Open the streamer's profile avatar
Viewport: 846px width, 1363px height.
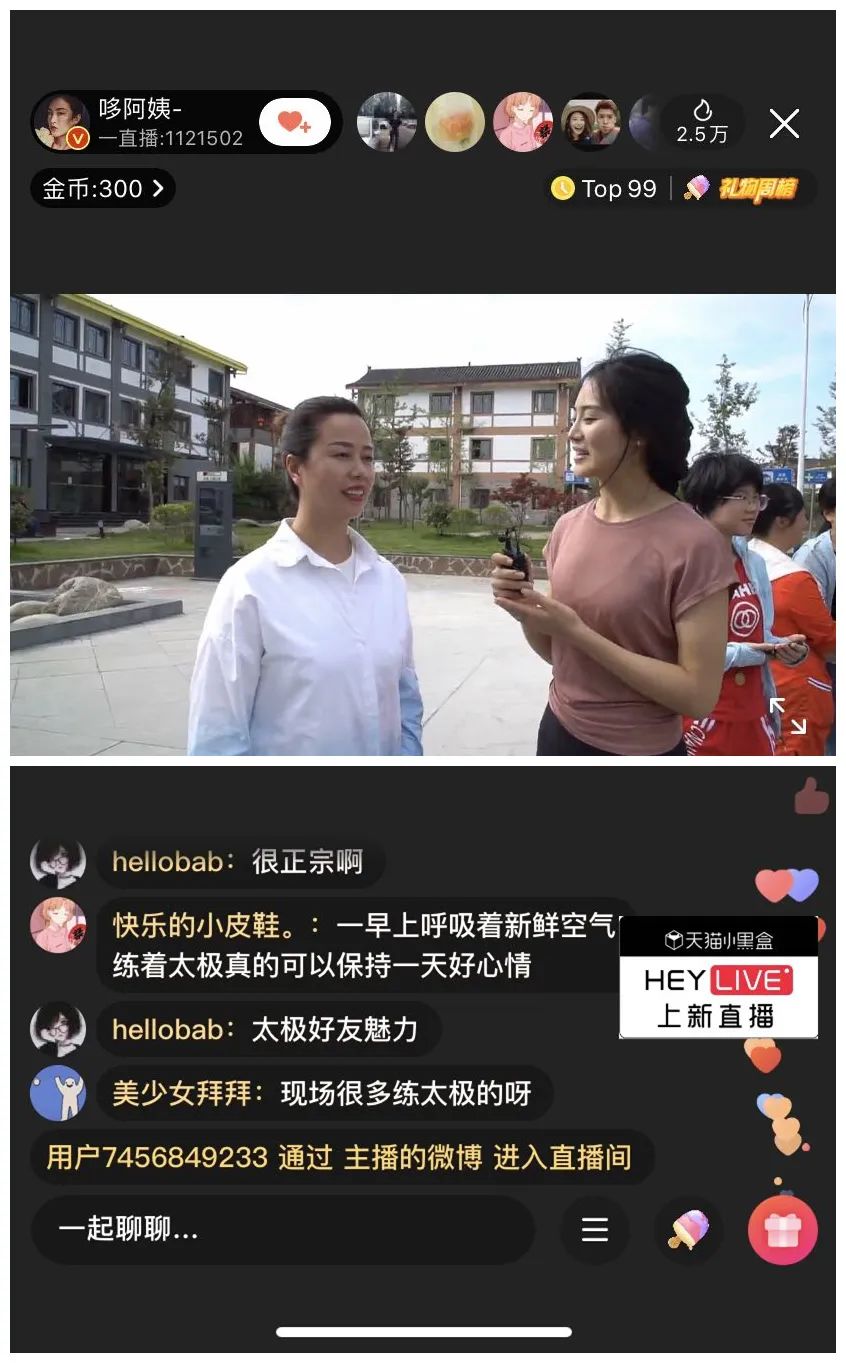click(62, 123)
